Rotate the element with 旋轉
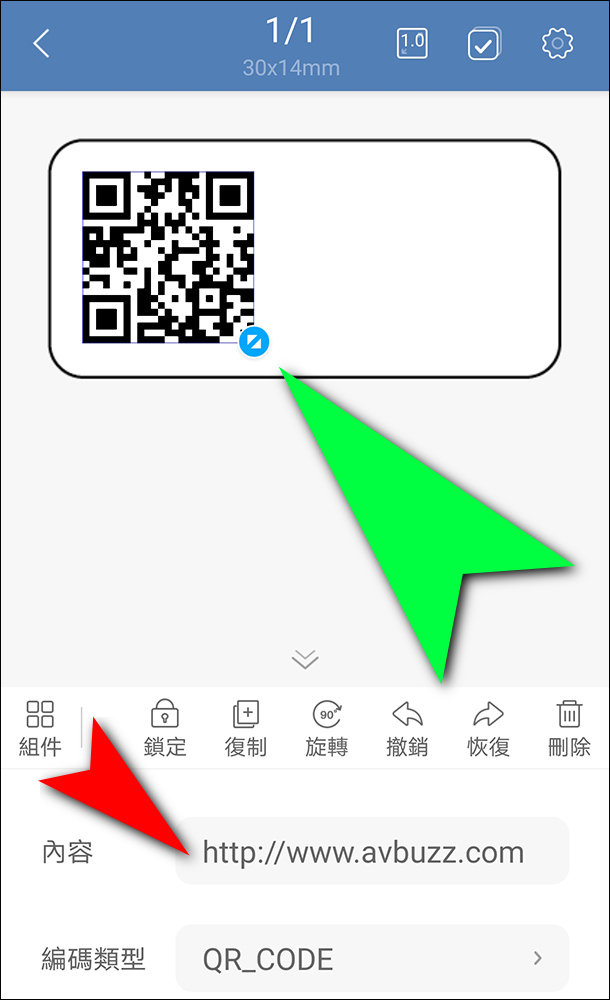The height and width of the screenshot is (1000, 610). [x=327, y=727]
